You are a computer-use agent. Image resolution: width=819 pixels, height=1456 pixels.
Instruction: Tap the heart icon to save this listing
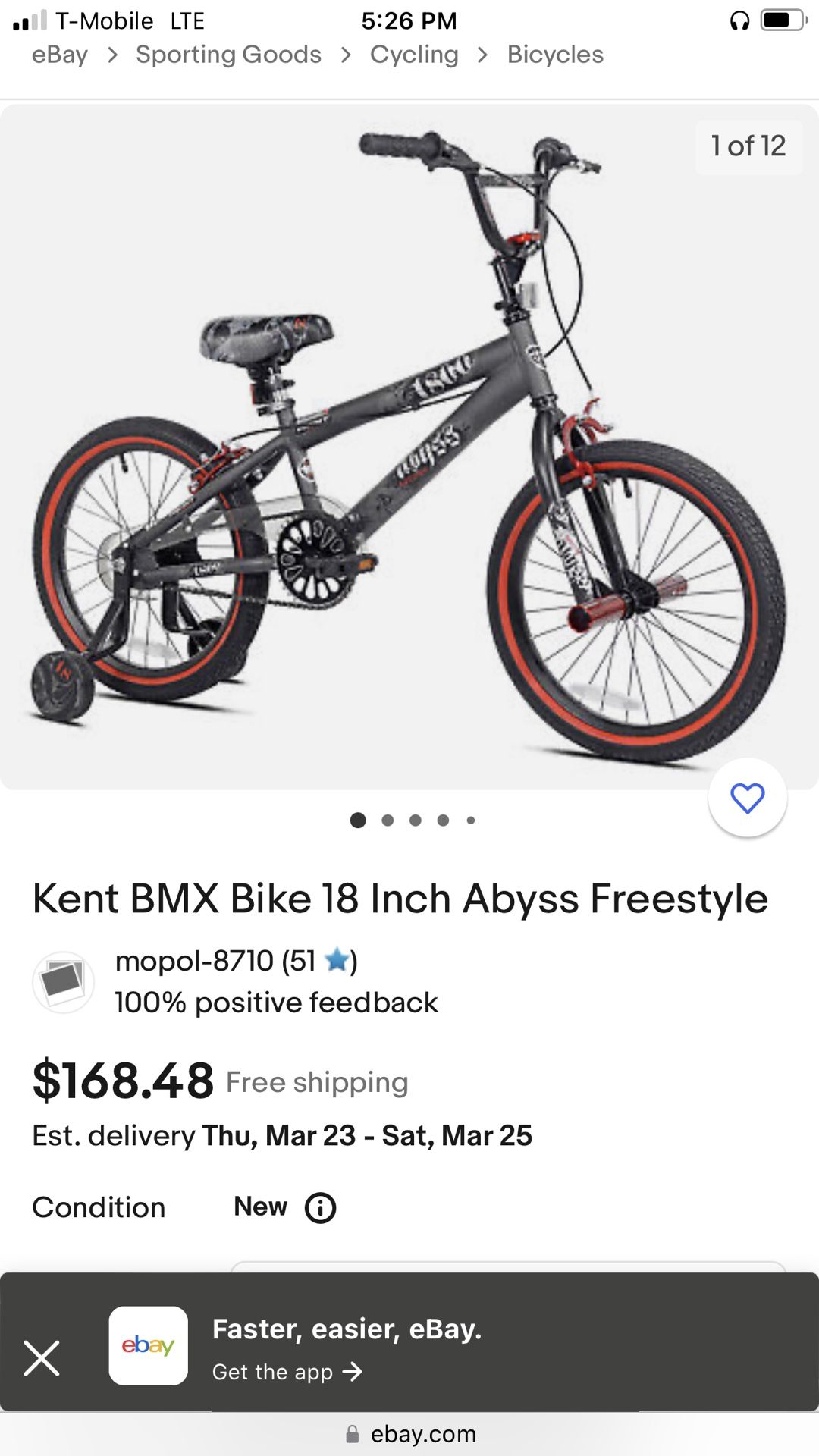[x=747, y=797]
